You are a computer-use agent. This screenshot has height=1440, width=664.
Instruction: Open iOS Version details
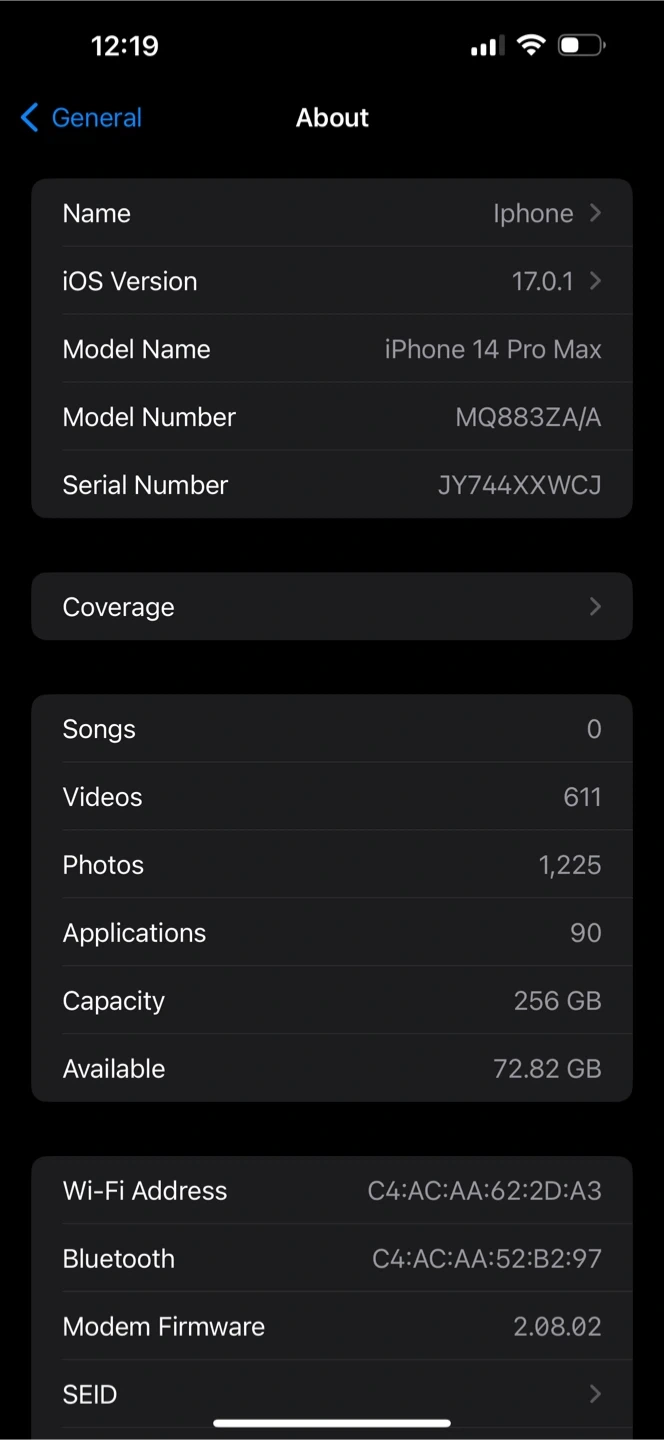pyautogui.click(x=331, y=281)
